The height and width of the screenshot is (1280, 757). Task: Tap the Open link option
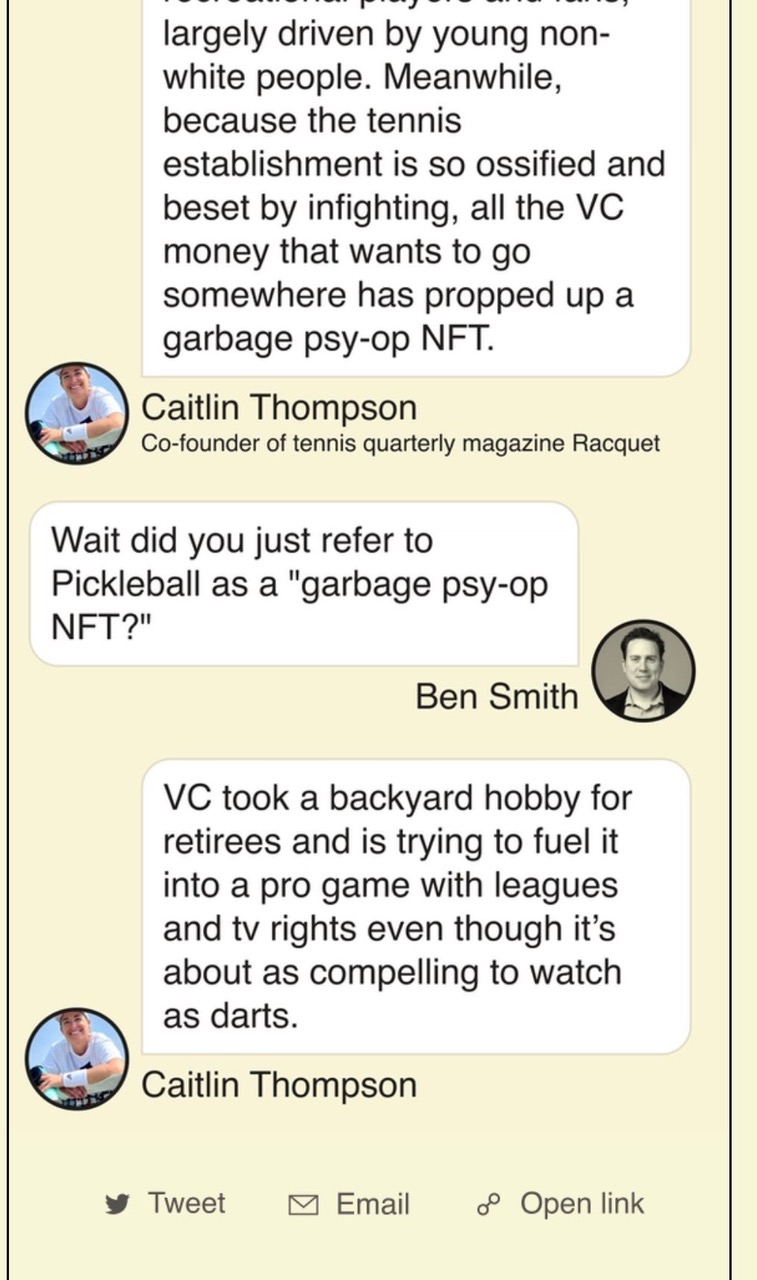point(561,1204)
